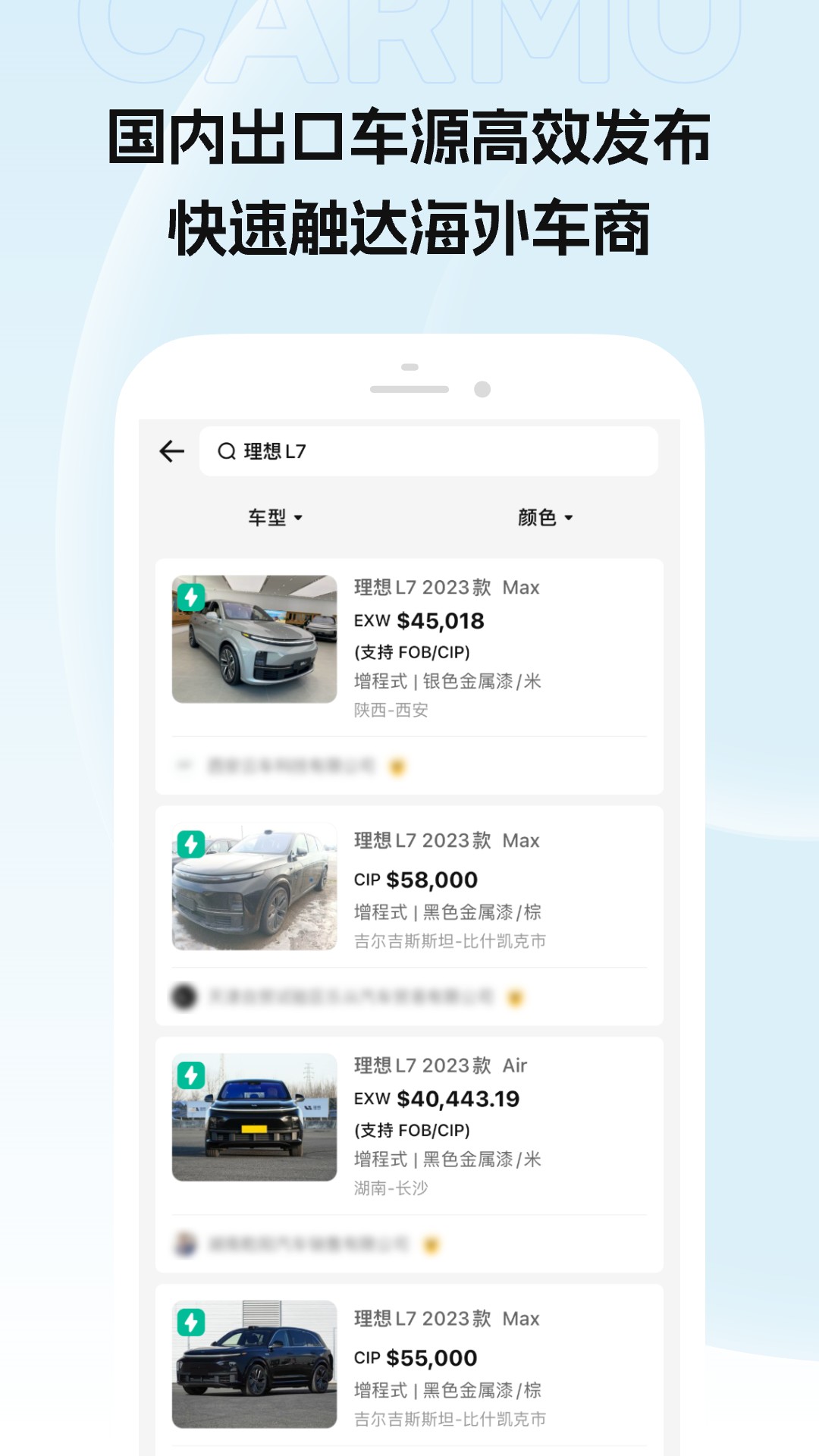The height and width of the screenshot is (1456, 819).
Task: Open the EXW $45,018 price listing
Action: 419,621
